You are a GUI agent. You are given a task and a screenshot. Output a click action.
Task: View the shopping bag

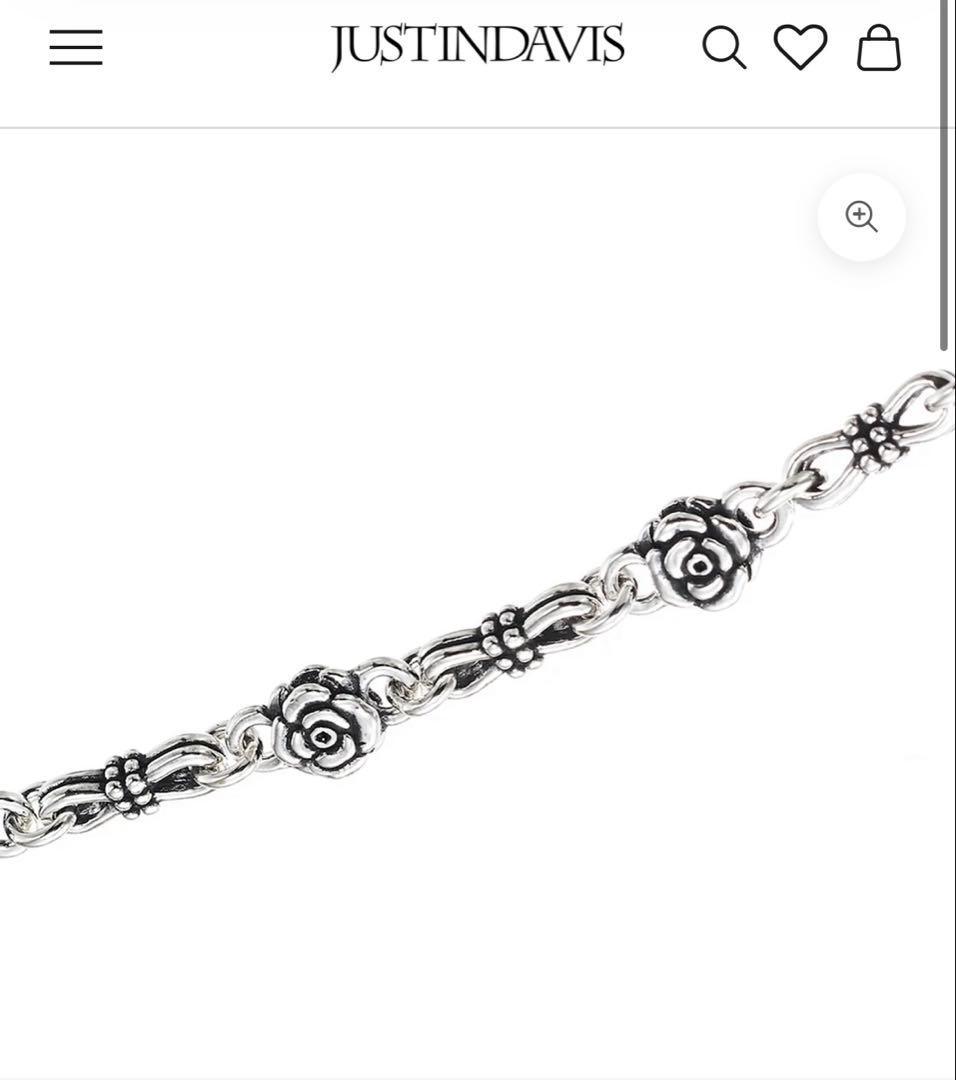pyautogui.click(x=879, y=47)
